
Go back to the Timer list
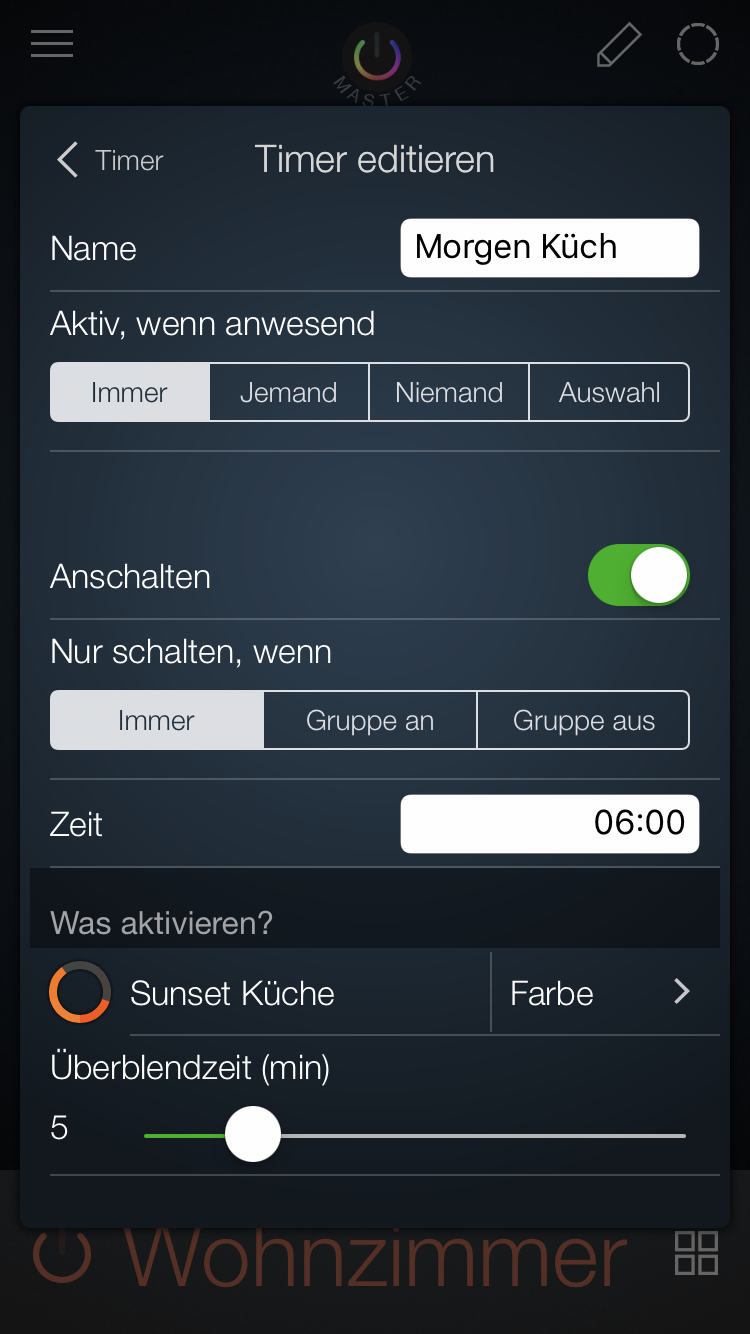pyautogui.click(x=108, y=160)
